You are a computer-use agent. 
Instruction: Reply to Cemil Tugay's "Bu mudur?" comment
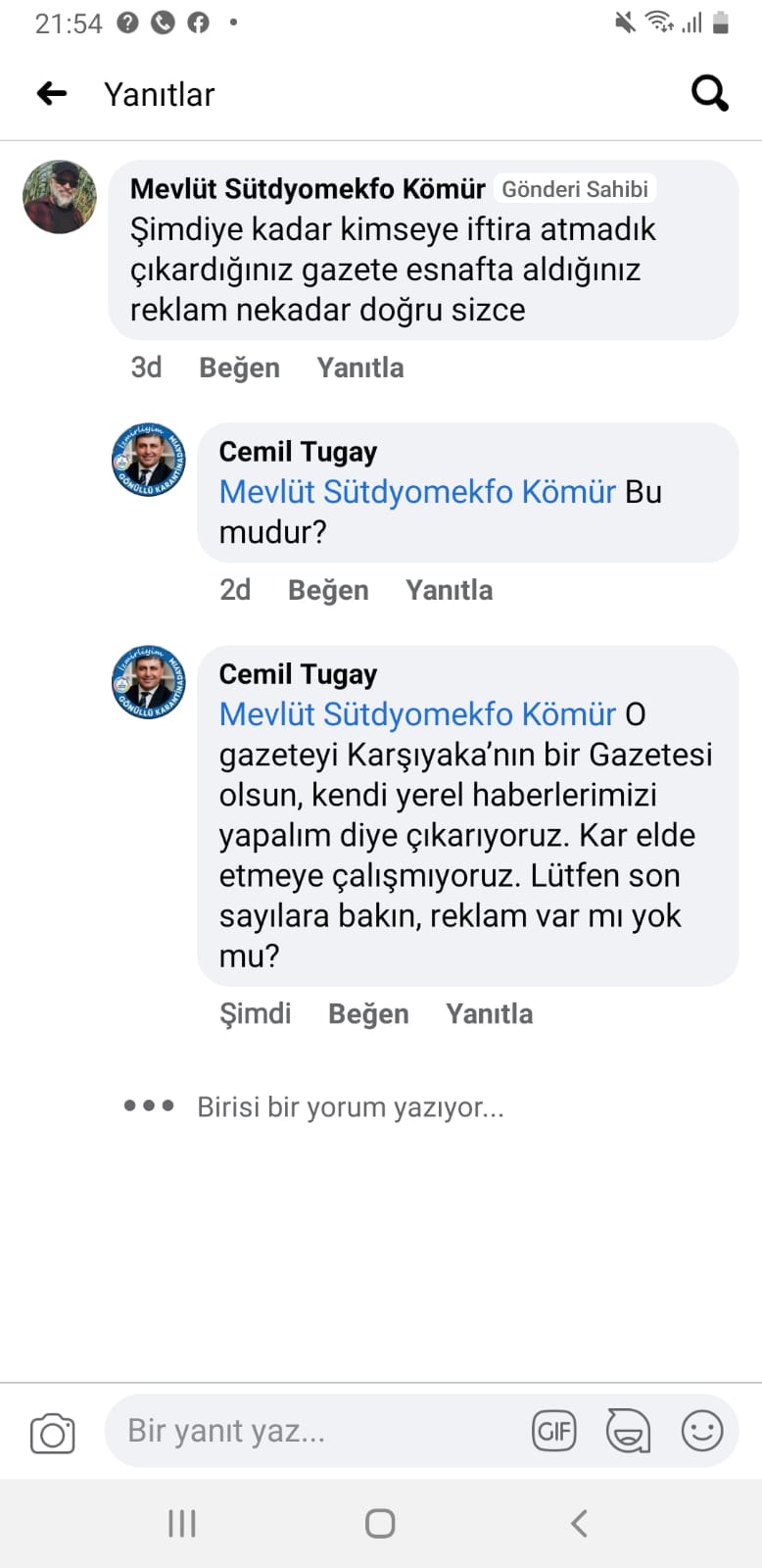[449, 590]
